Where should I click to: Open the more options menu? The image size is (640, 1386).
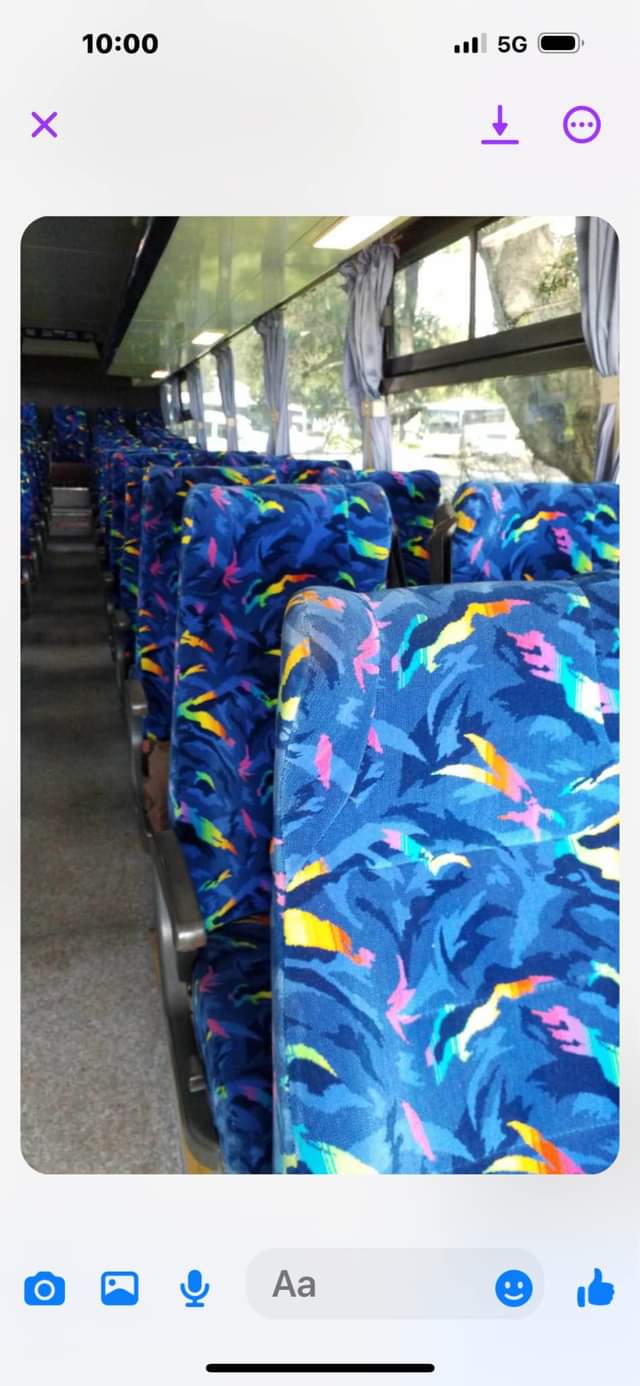582,125
